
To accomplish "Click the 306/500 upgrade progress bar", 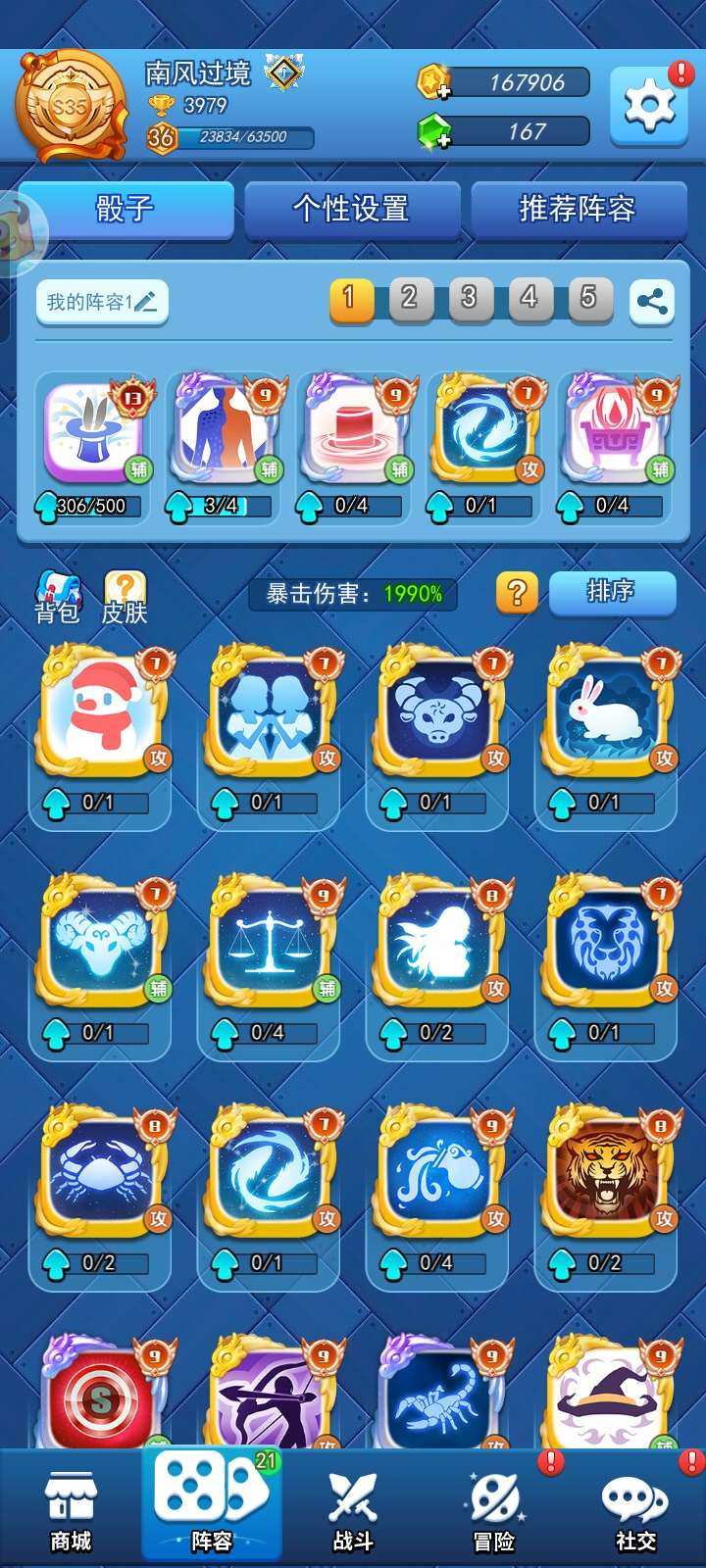I will tap(95, 508).
